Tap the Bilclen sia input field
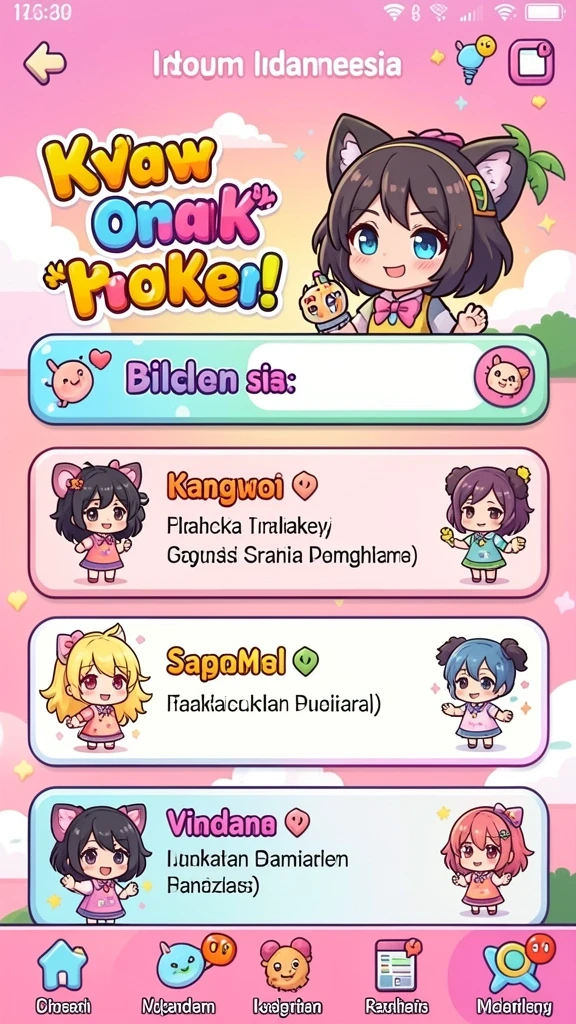This screenshot has height=1024, width=576. coord(364,377)
